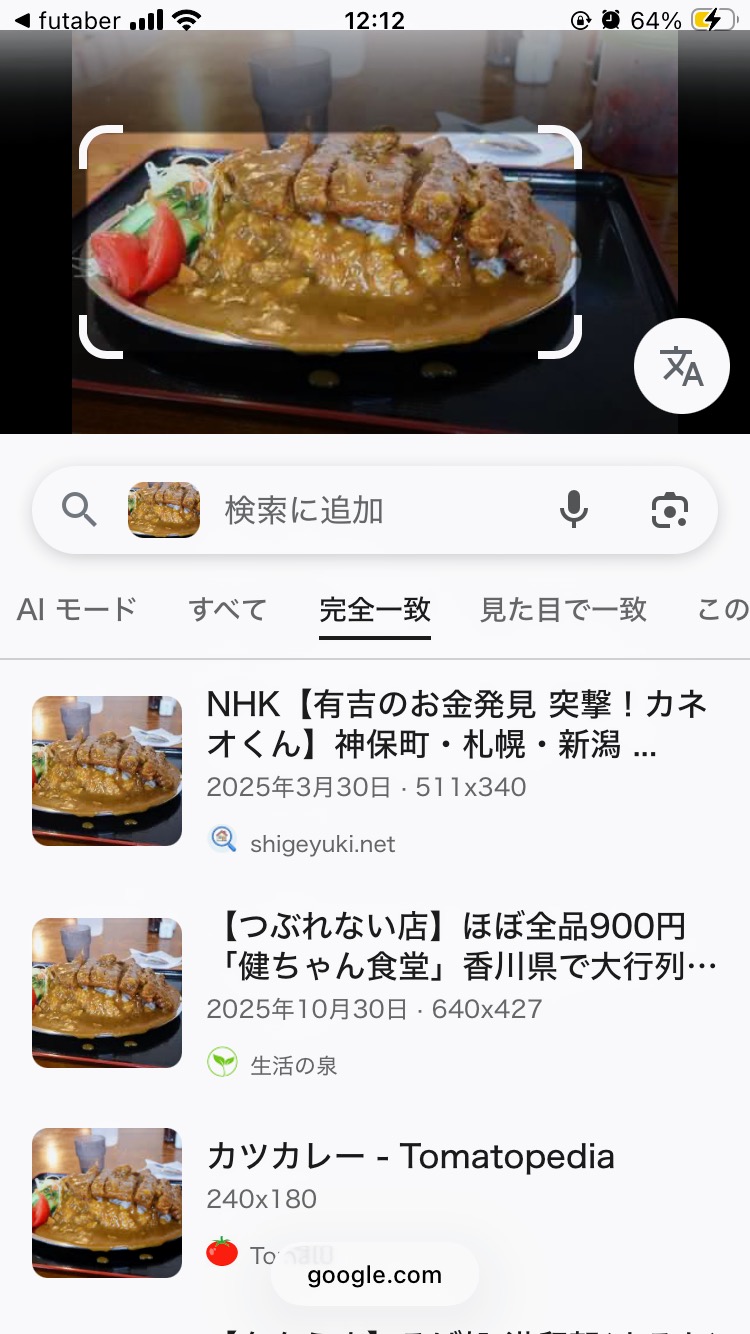
Task: Tap the curry thumbnail in the search bar
Action: click(164, 510)
